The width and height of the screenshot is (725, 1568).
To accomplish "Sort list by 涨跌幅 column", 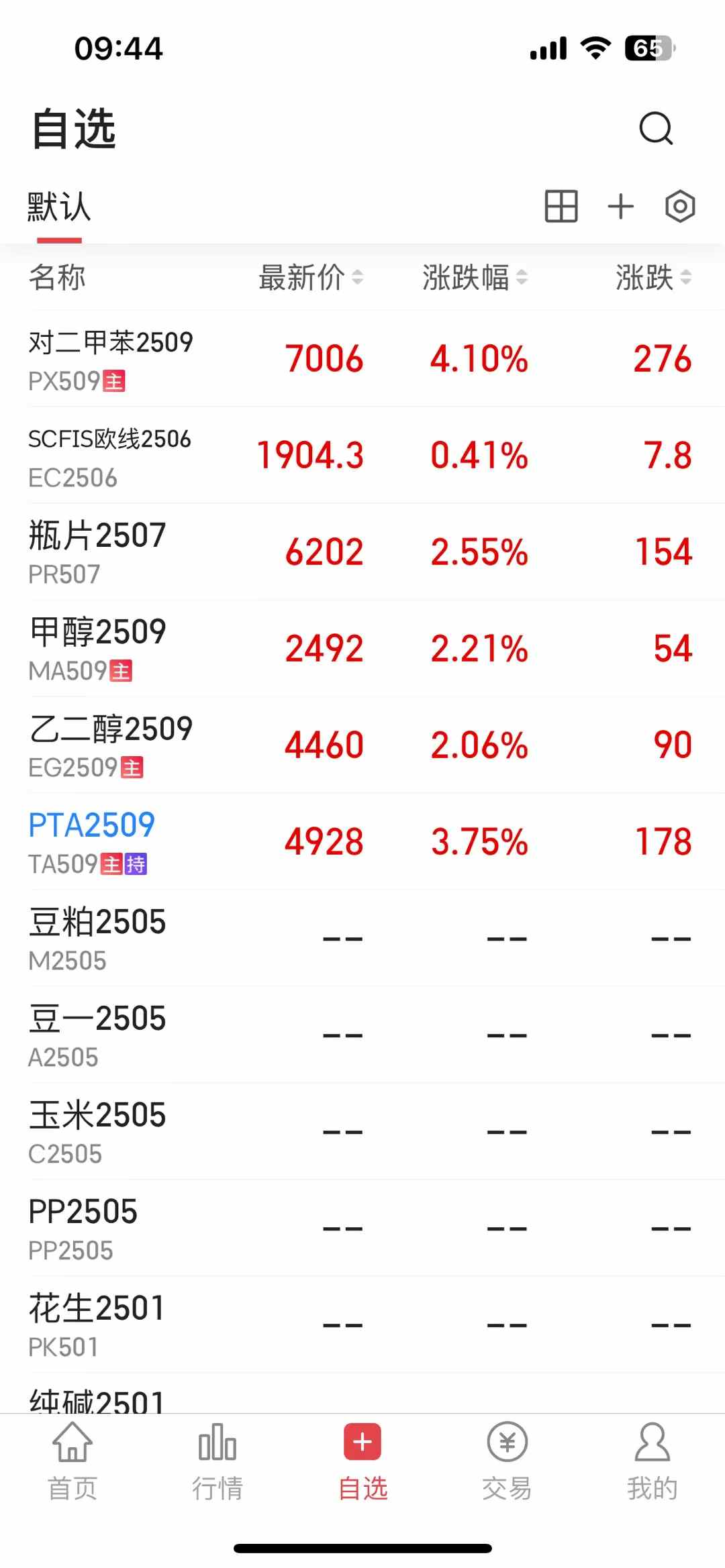I will coord(474,277).
